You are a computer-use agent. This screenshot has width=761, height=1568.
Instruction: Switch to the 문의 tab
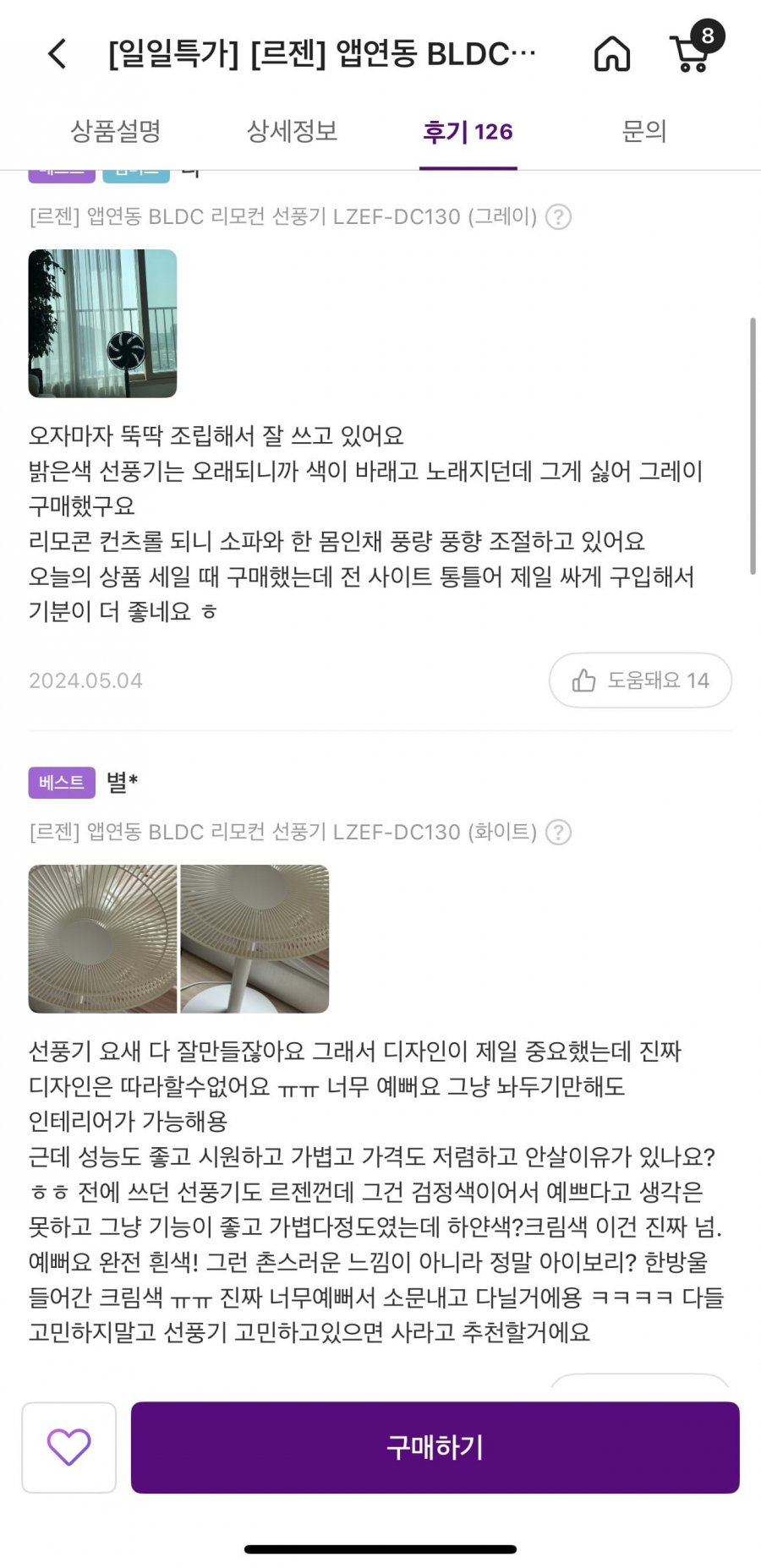(644, 131)
